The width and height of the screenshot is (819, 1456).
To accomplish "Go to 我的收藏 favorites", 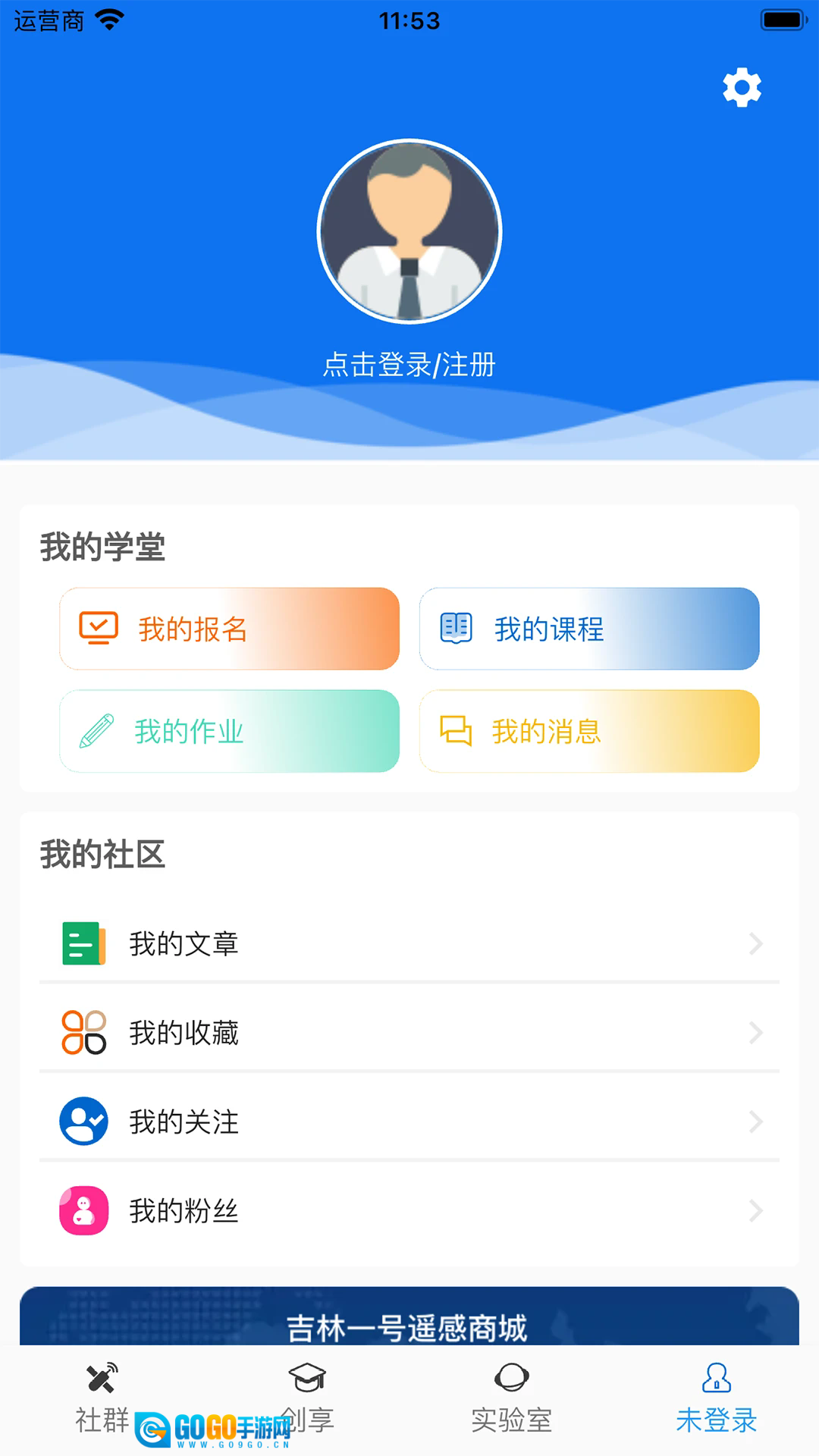I will tap(409, 1032).
